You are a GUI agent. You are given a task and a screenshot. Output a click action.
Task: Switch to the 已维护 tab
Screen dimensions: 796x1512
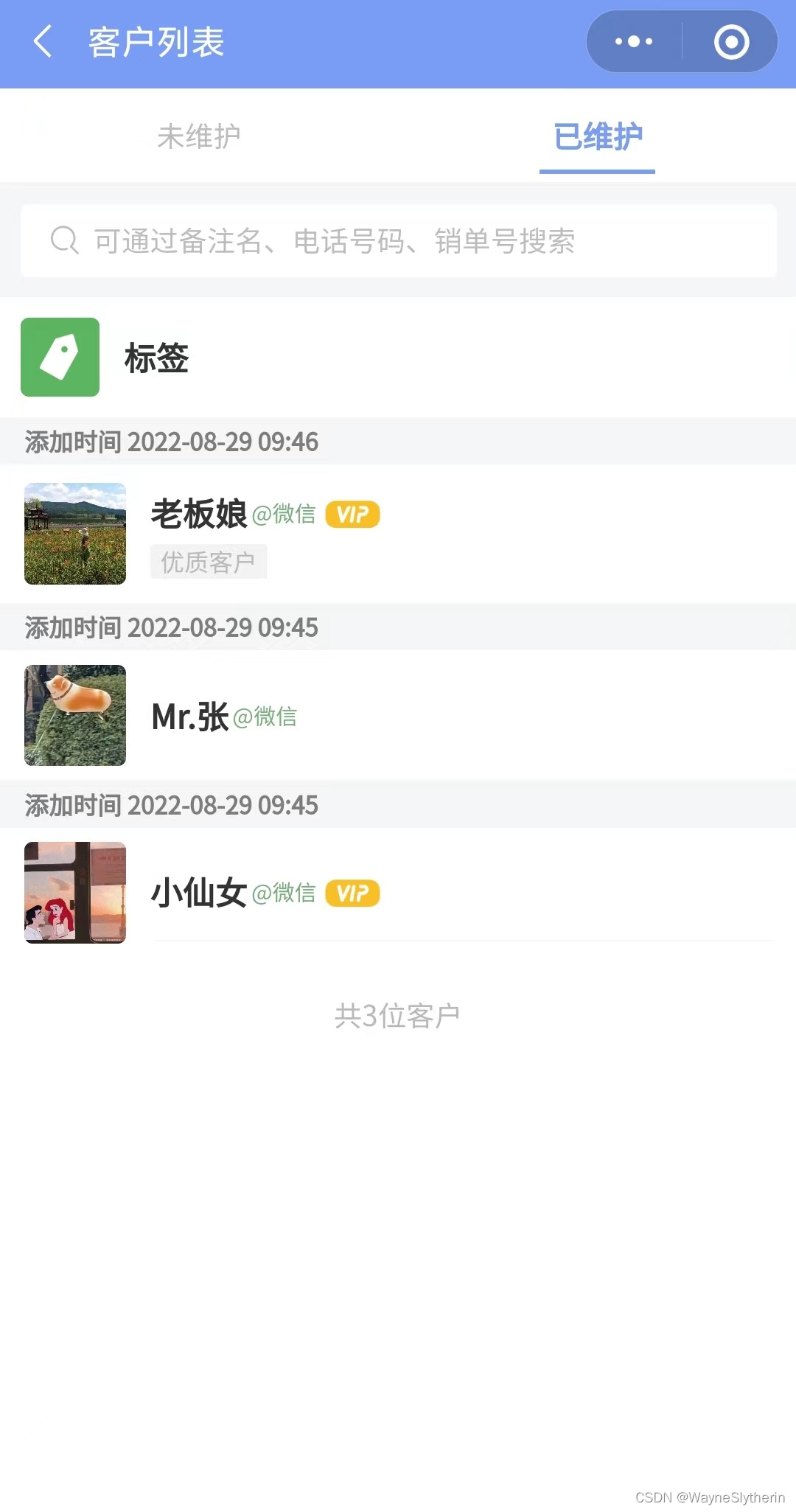coord(597,136)
